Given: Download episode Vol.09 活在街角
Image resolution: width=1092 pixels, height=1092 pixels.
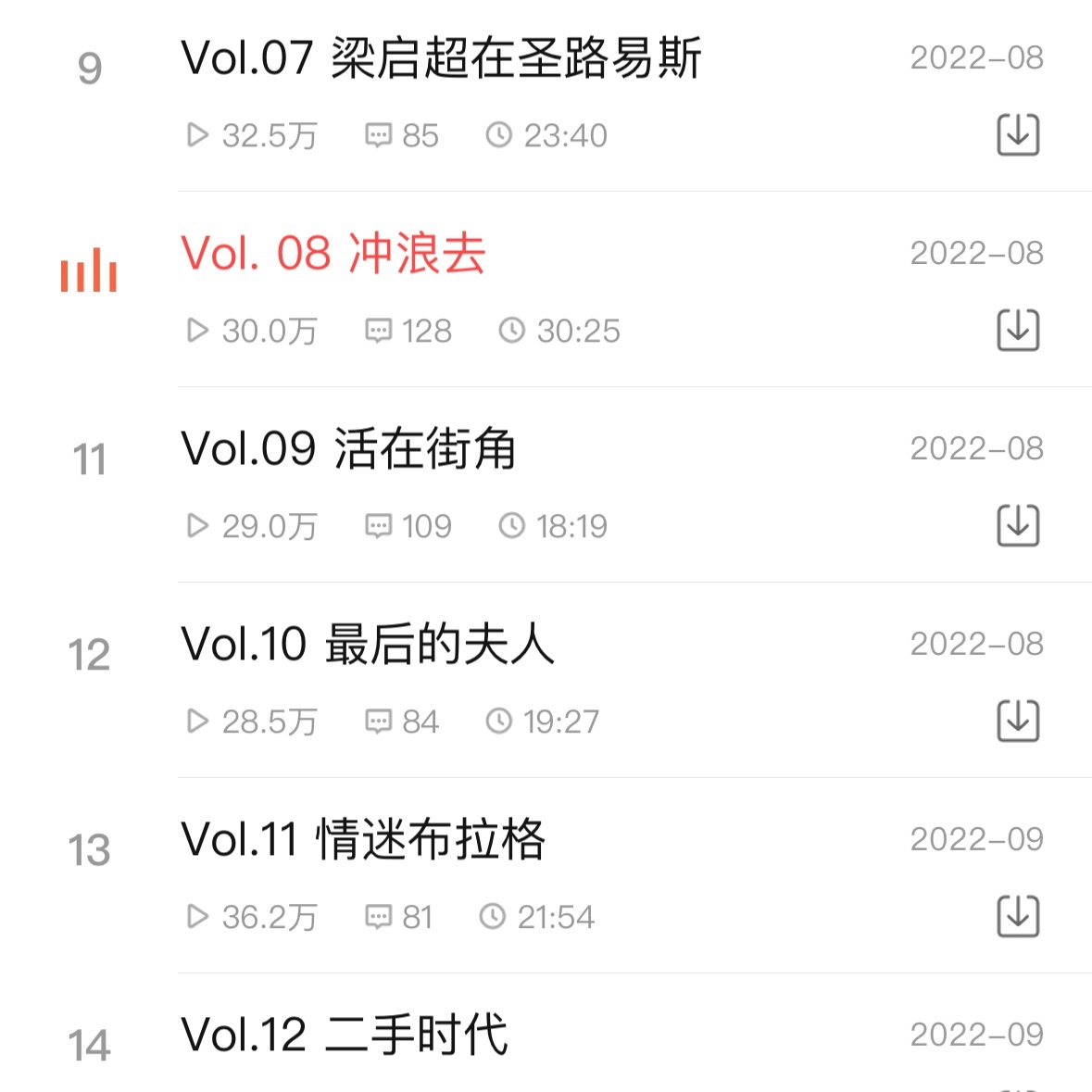Looking at the screenshot, I should (1018, 526).
